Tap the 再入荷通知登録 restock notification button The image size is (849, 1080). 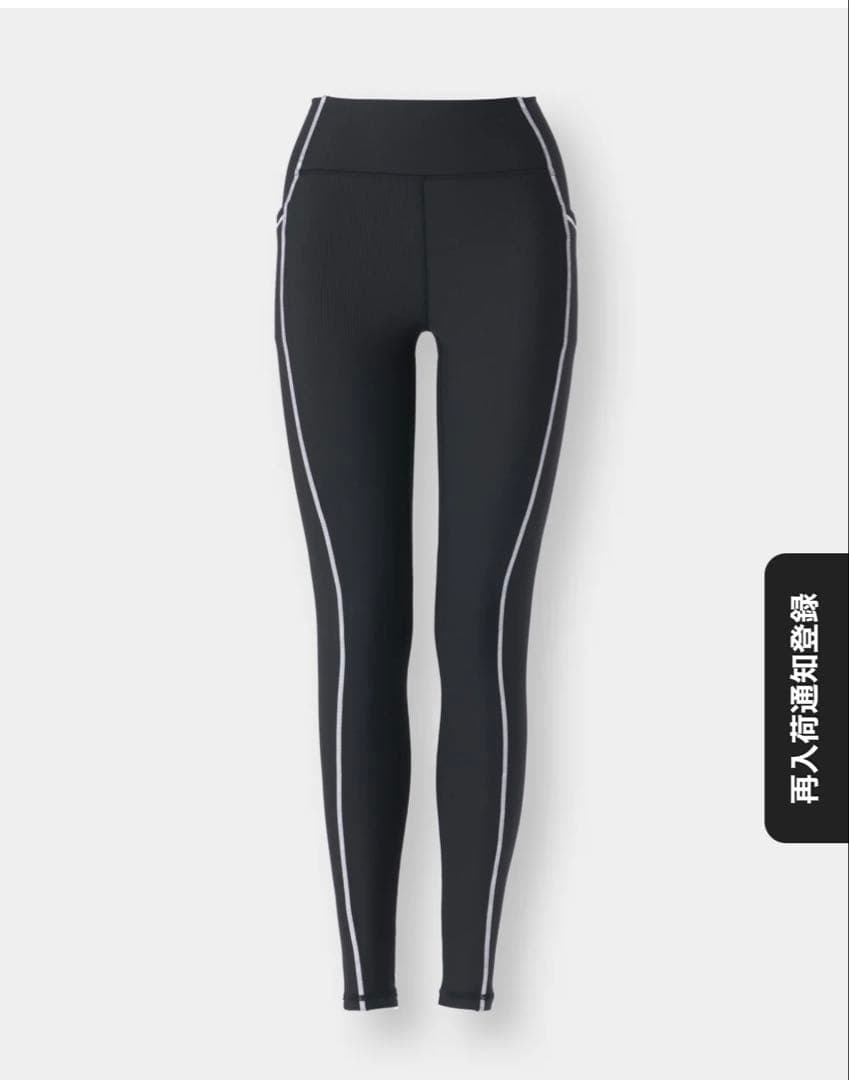coord(806,698)
